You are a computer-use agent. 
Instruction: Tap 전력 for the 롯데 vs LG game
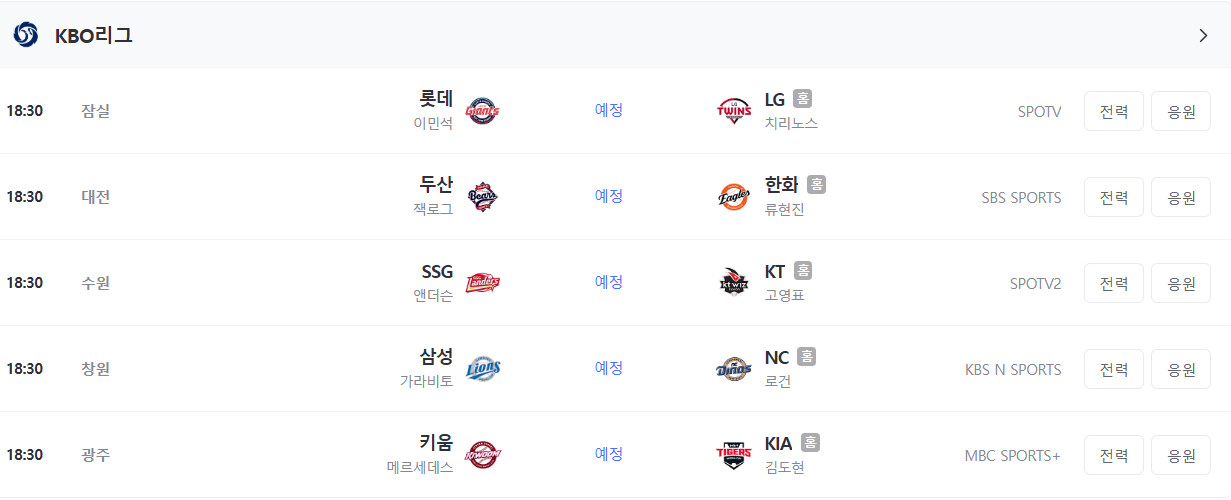click(x=1113, y=111)
